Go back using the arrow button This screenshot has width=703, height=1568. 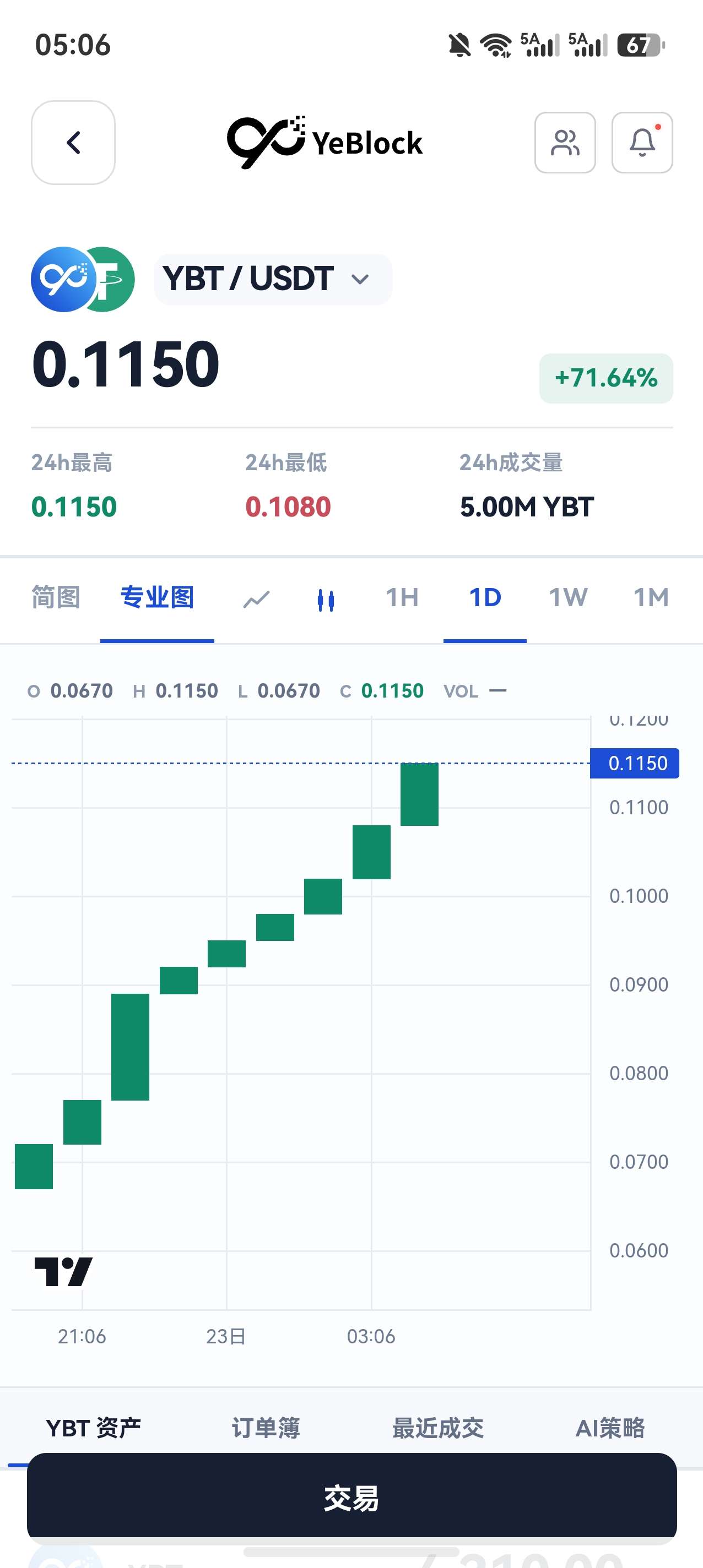73,143
